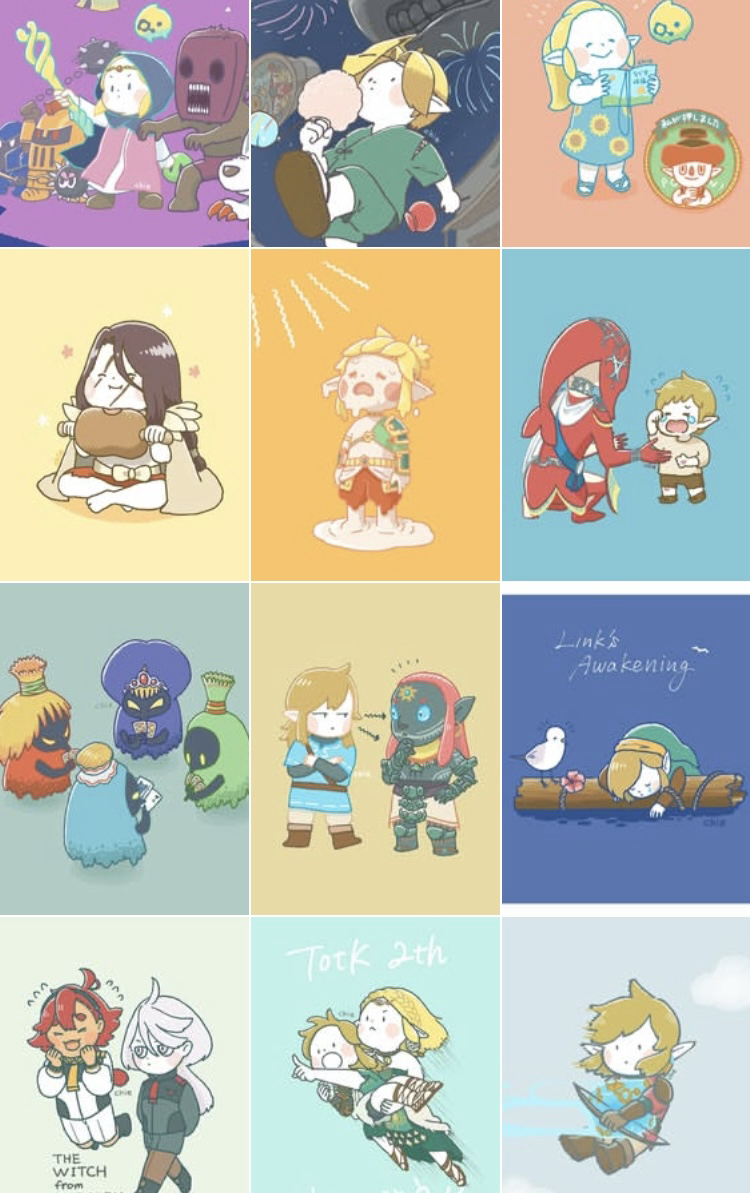Open the Link eating cotton candy post

point(375,122)
